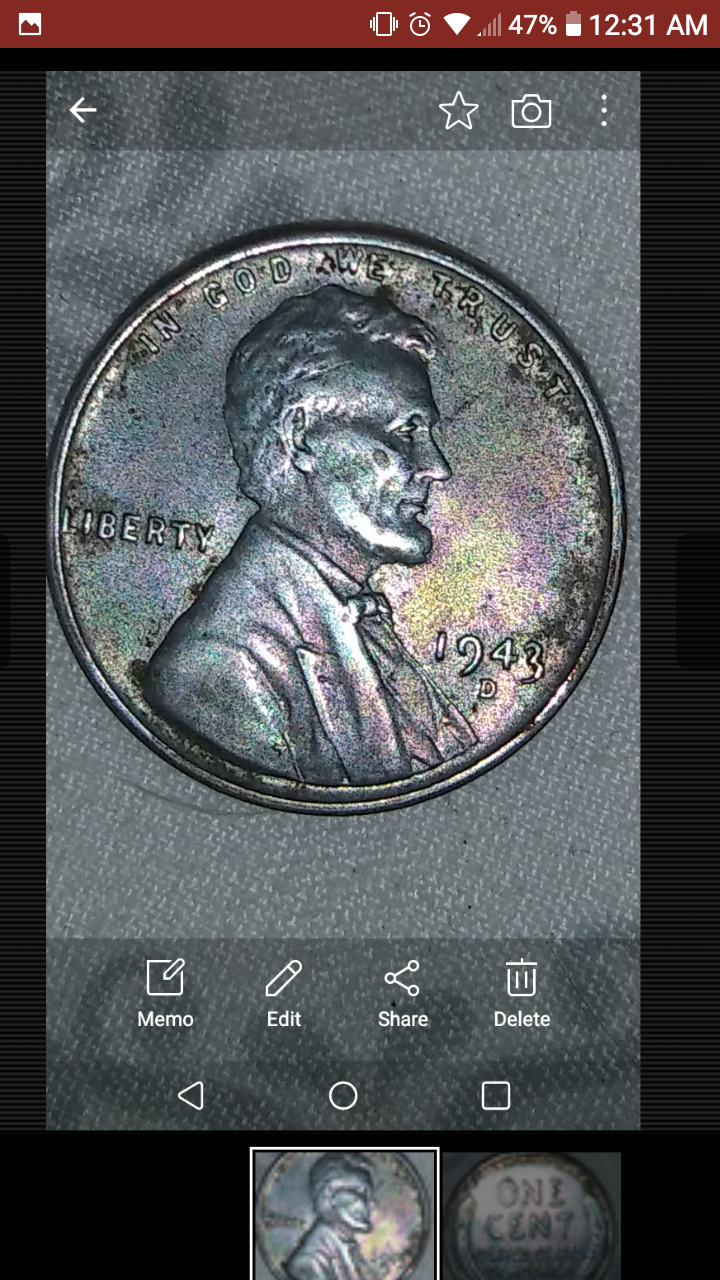Select the highlighted Lincoln coin thumbnail
Viewport: 720px width, 1280px height.
(344, 1215)
